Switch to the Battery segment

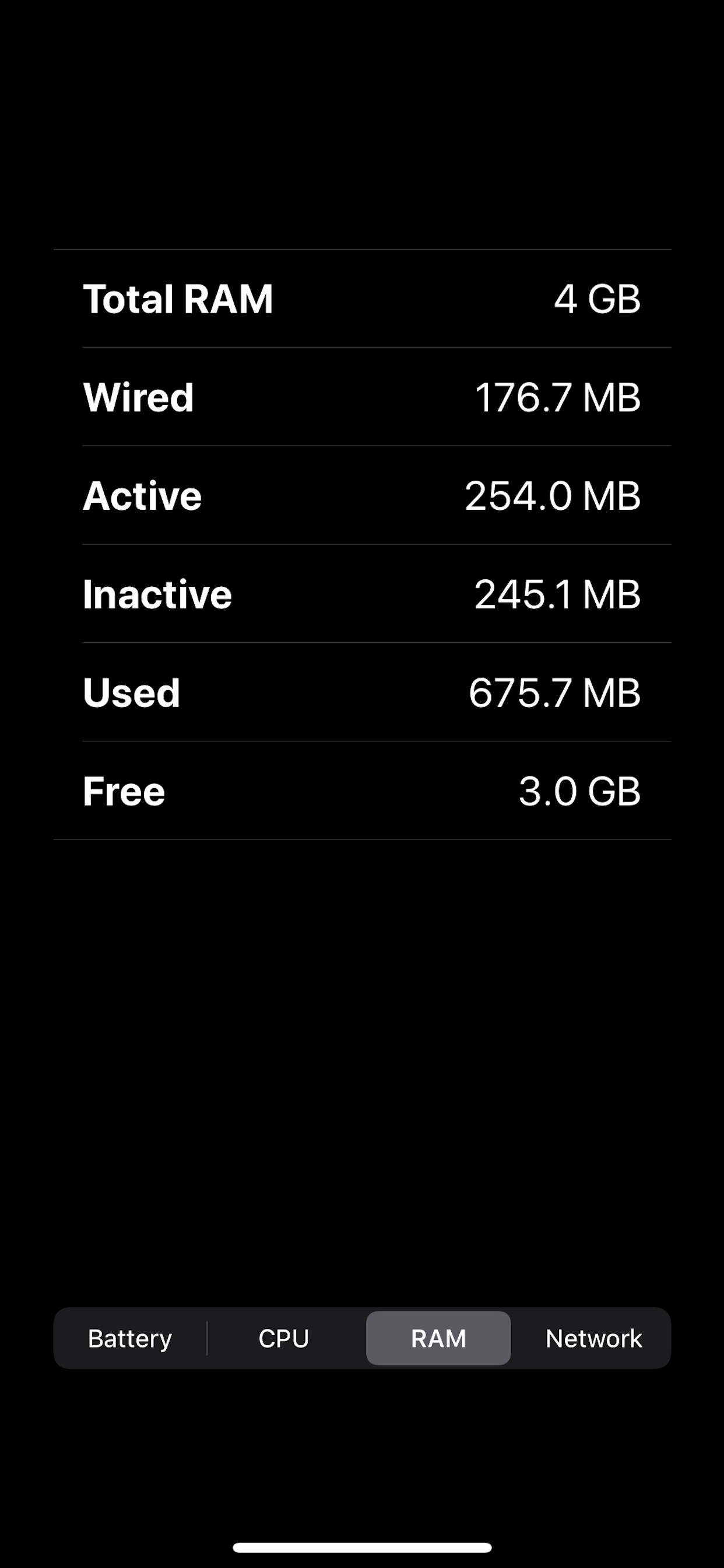pos(130,1339)
